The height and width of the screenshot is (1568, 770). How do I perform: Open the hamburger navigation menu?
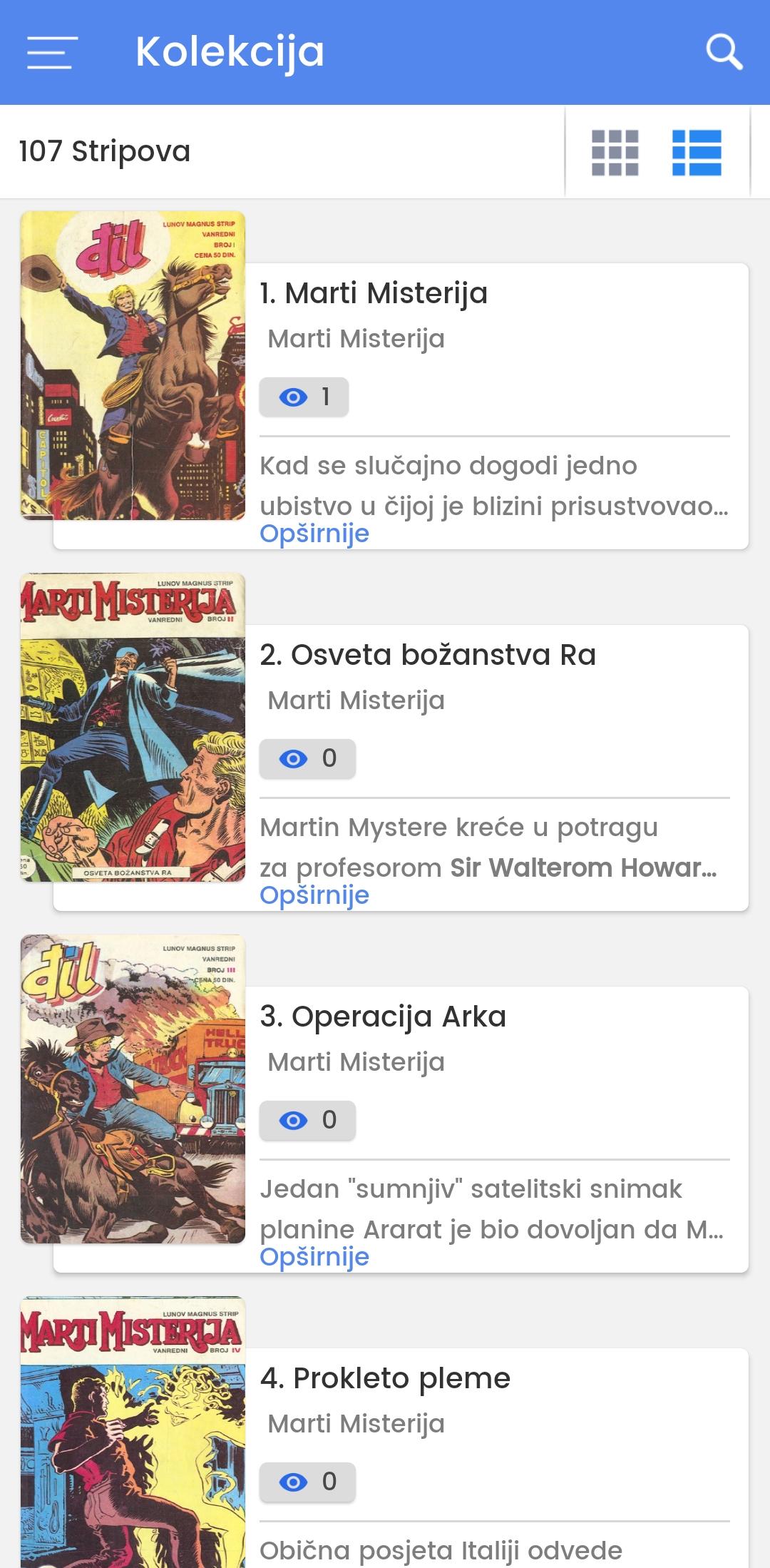coord(52,53)
